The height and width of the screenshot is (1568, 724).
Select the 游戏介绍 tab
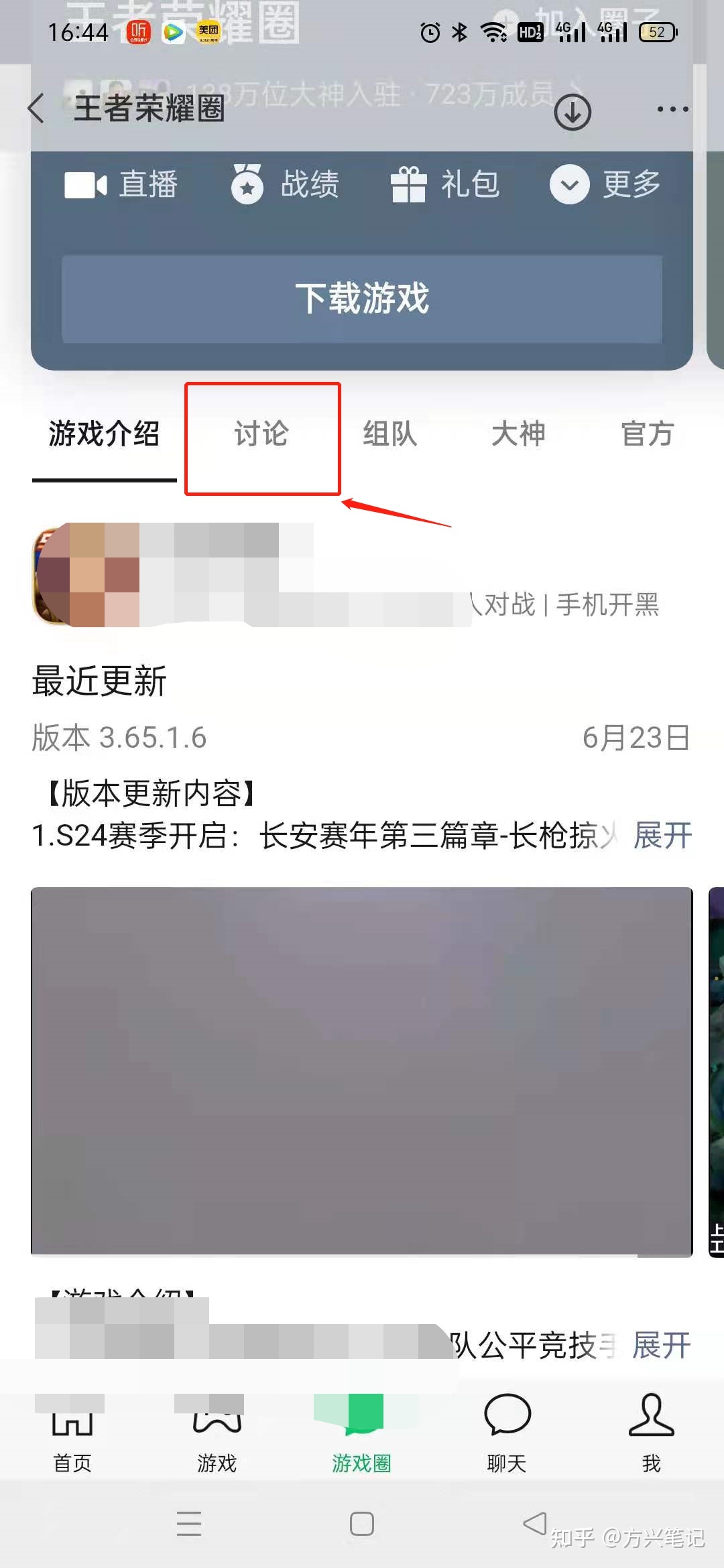click(x=104, y=434)
